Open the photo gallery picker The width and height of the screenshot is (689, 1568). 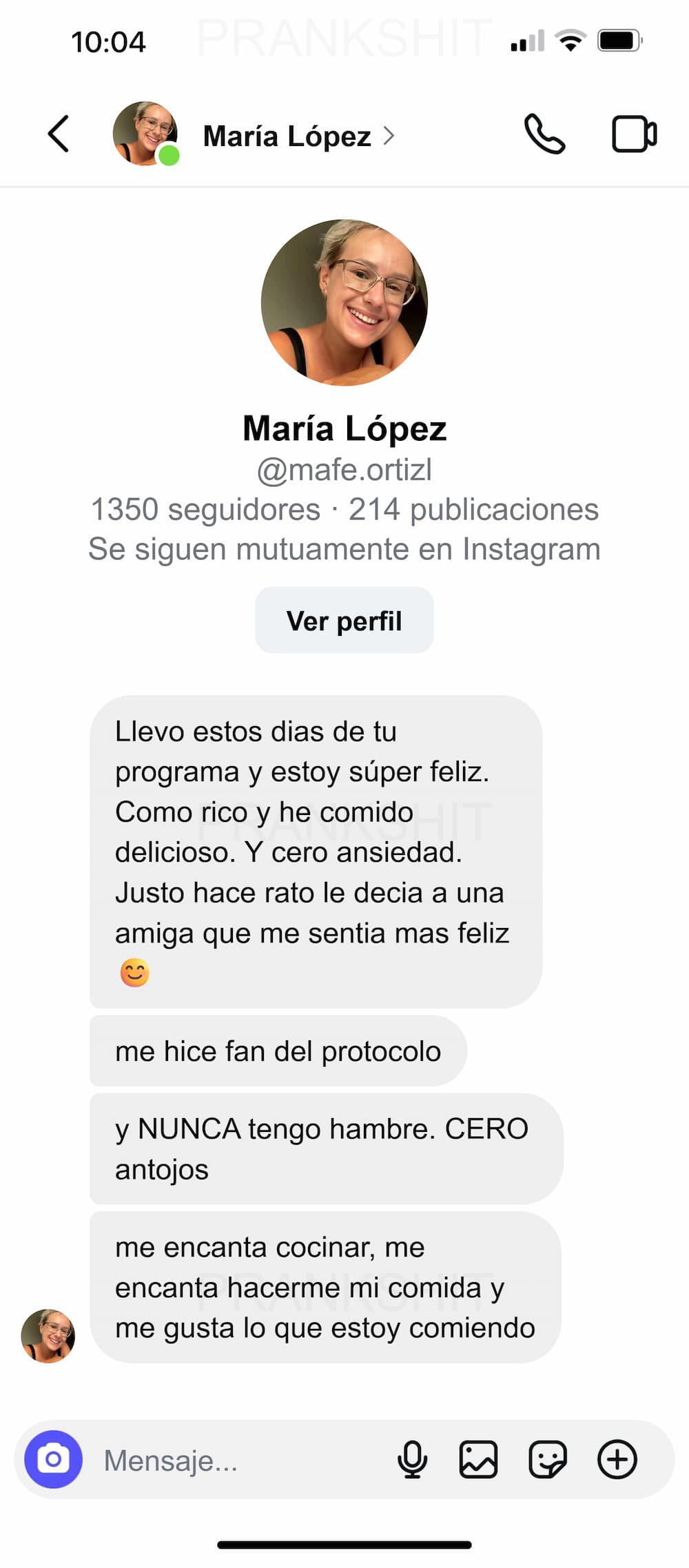pos(479,1459)
